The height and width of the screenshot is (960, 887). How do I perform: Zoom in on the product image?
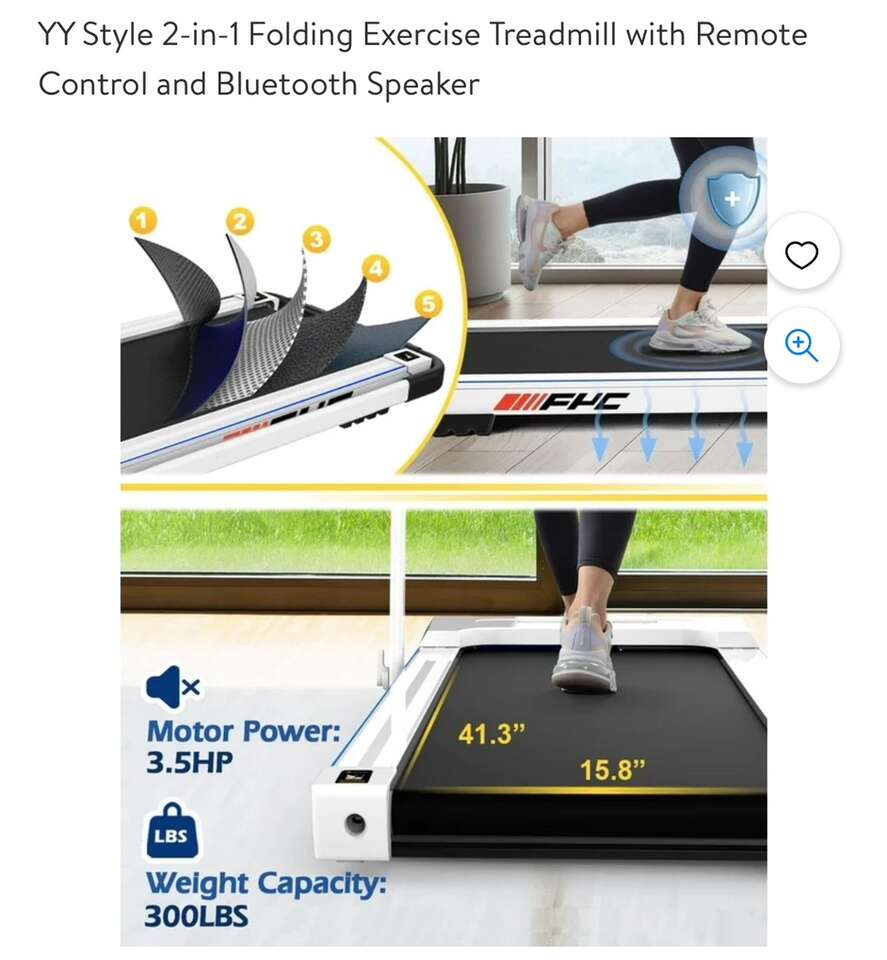801,346
